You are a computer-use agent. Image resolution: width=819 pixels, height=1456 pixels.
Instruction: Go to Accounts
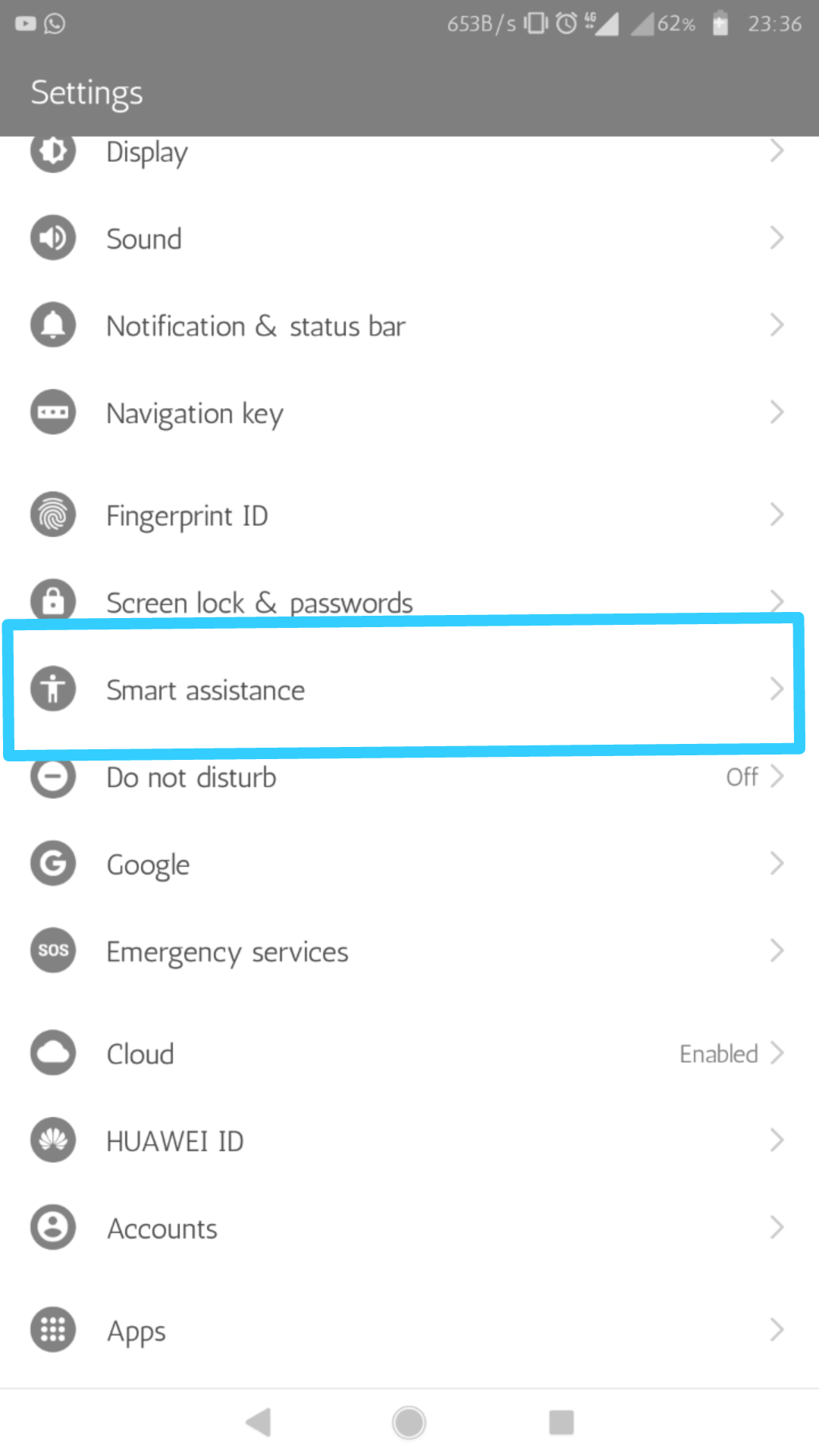(x=409, y=1228)
